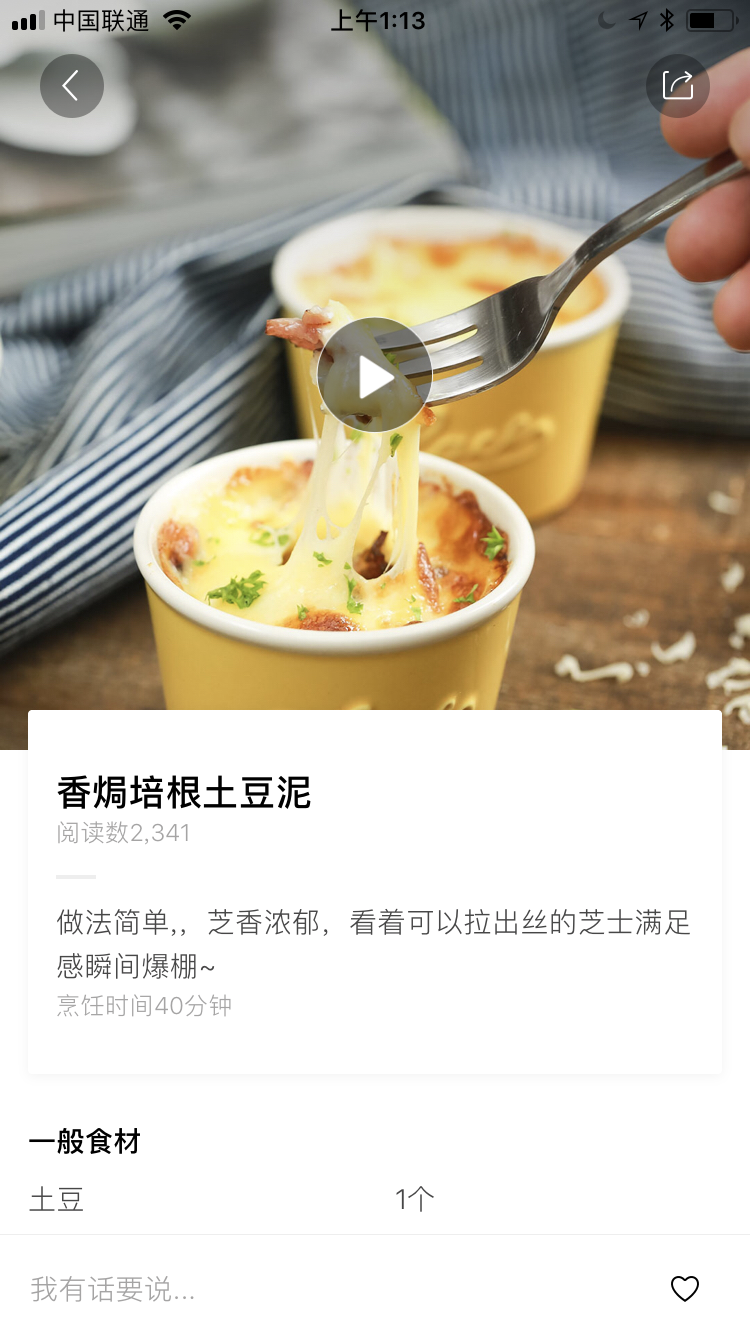The width and height of the screenshot is (750, 1334).
Task: View the 阅读数2,341 read count
Action: pyautogui.click(x=123, y=832)
